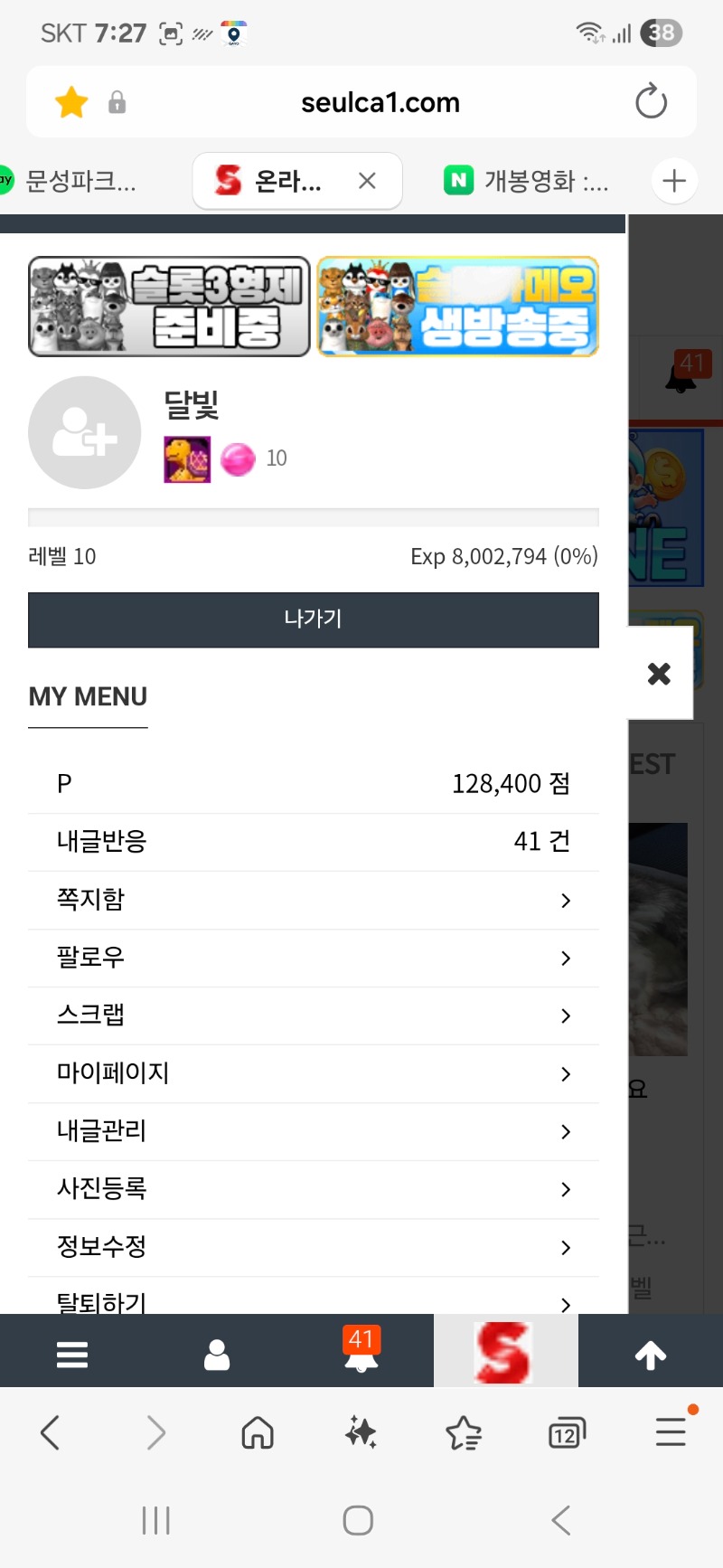View 내글반응 41건
Screen dimensions: 723x1568
click(313, 842)
